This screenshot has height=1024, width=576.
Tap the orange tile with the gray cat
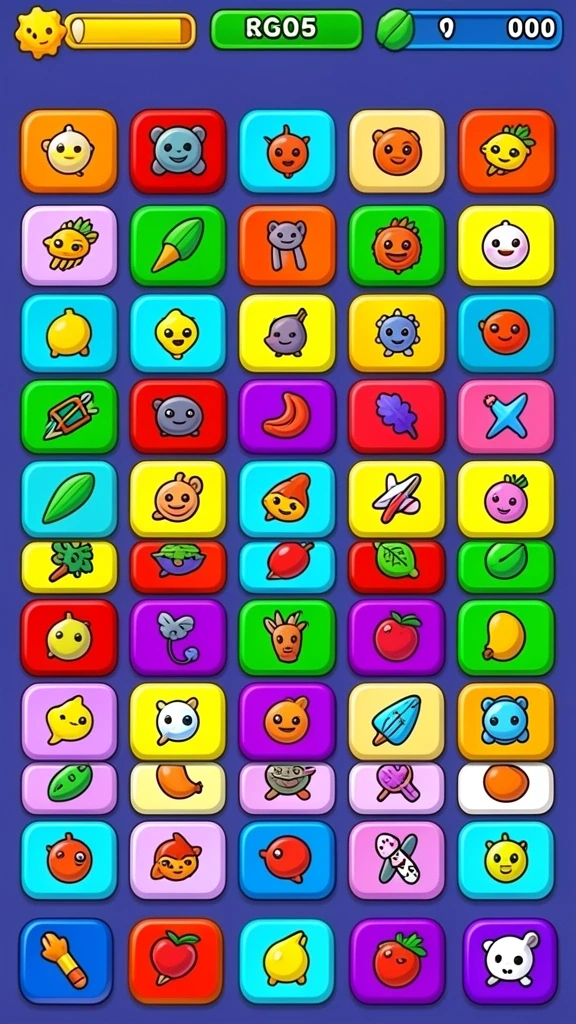[287, 246]
